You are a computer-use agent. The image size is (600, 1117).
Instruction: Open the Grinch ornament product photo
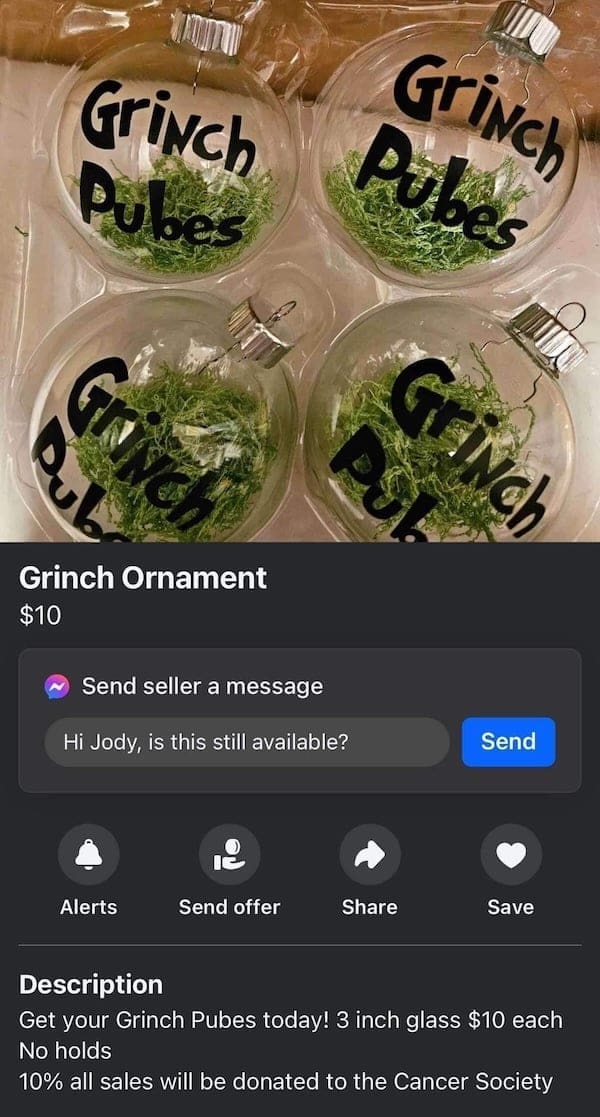click(x=300, y=270)
